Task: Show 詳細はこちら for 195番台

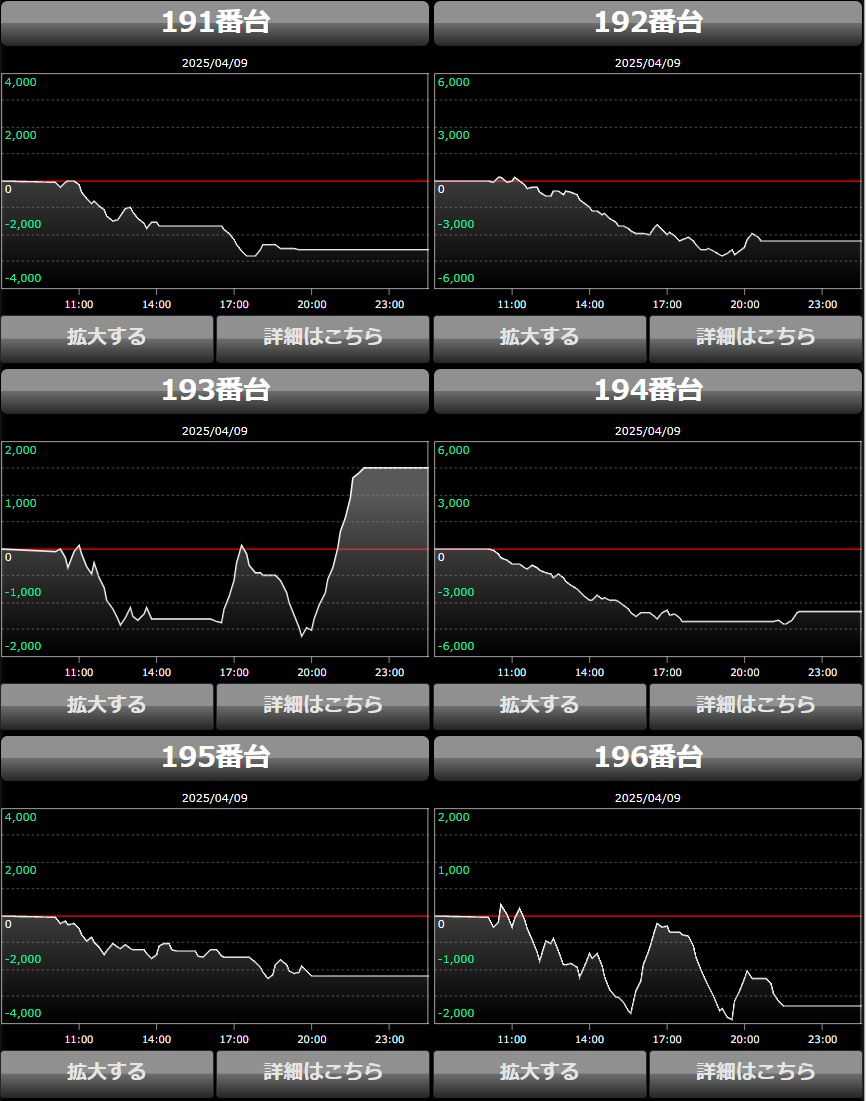Action: click(323, 1073)
